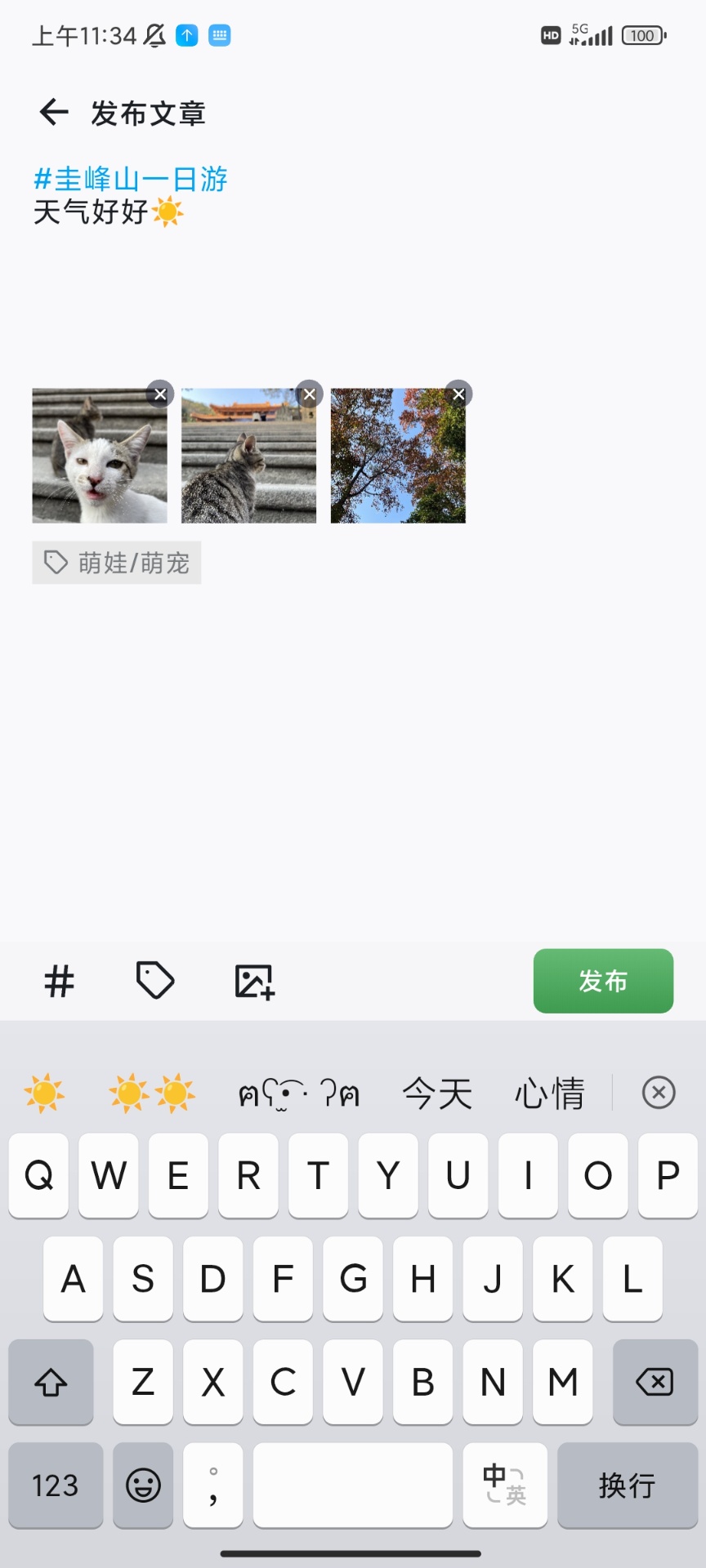Image resolution: width=706 pixels, height=1568 pixels.
Task: Tap Shift to toggle uppercase letters
Action: pyautogui.click(x=51, y=1383)
